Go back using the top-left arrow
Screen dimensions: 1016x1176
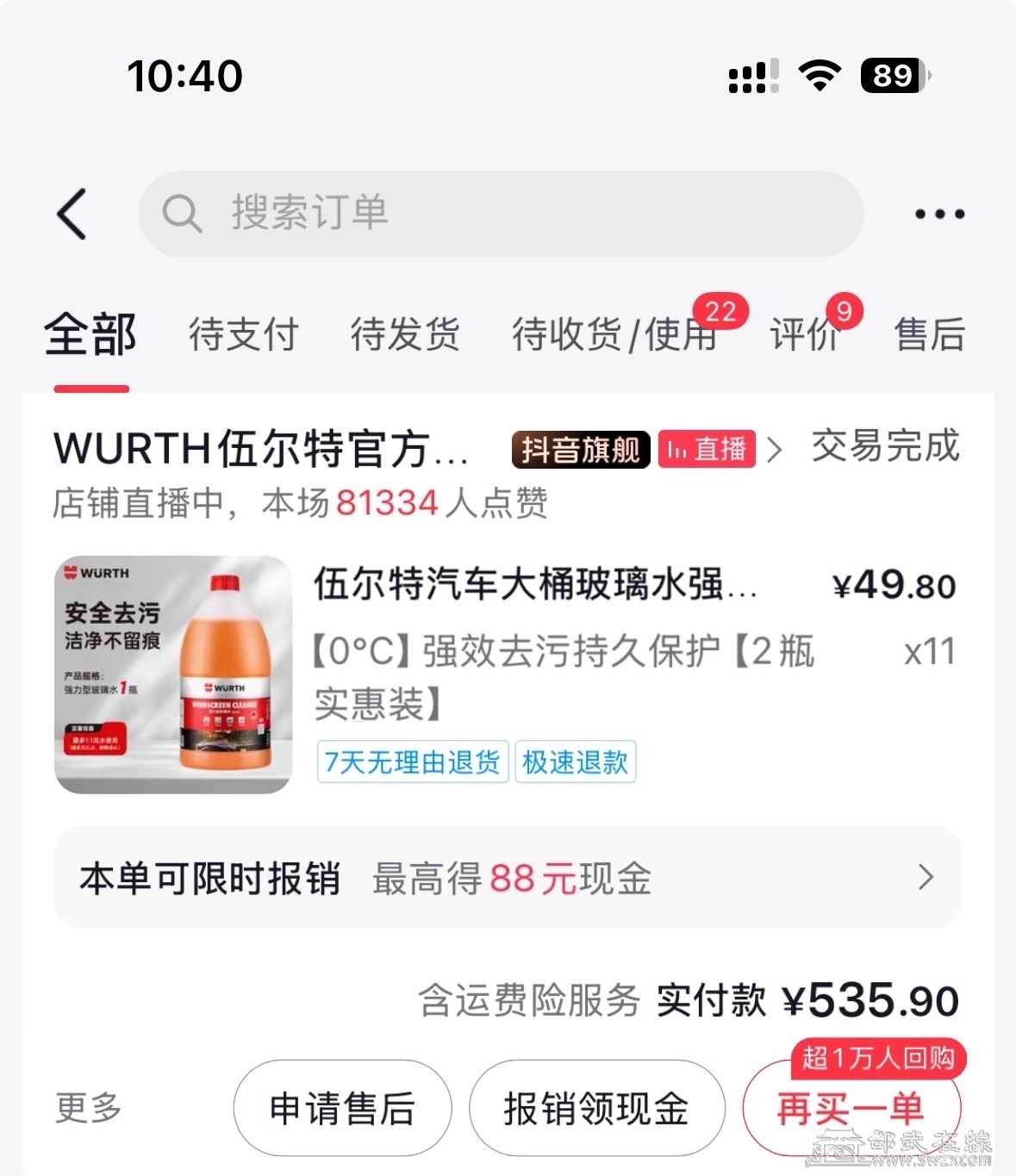(x=72, y=214)
